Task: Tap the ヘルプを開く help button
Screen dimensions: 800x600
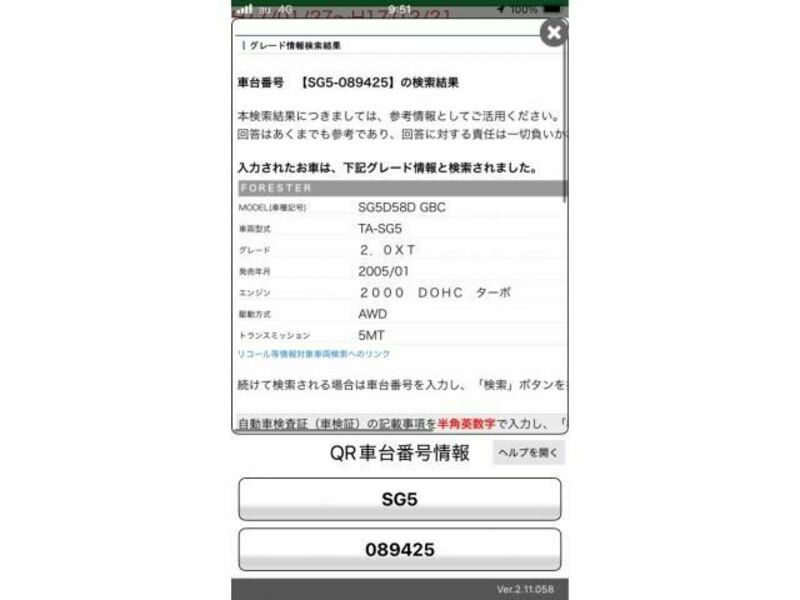Action: tap(528, 453)
